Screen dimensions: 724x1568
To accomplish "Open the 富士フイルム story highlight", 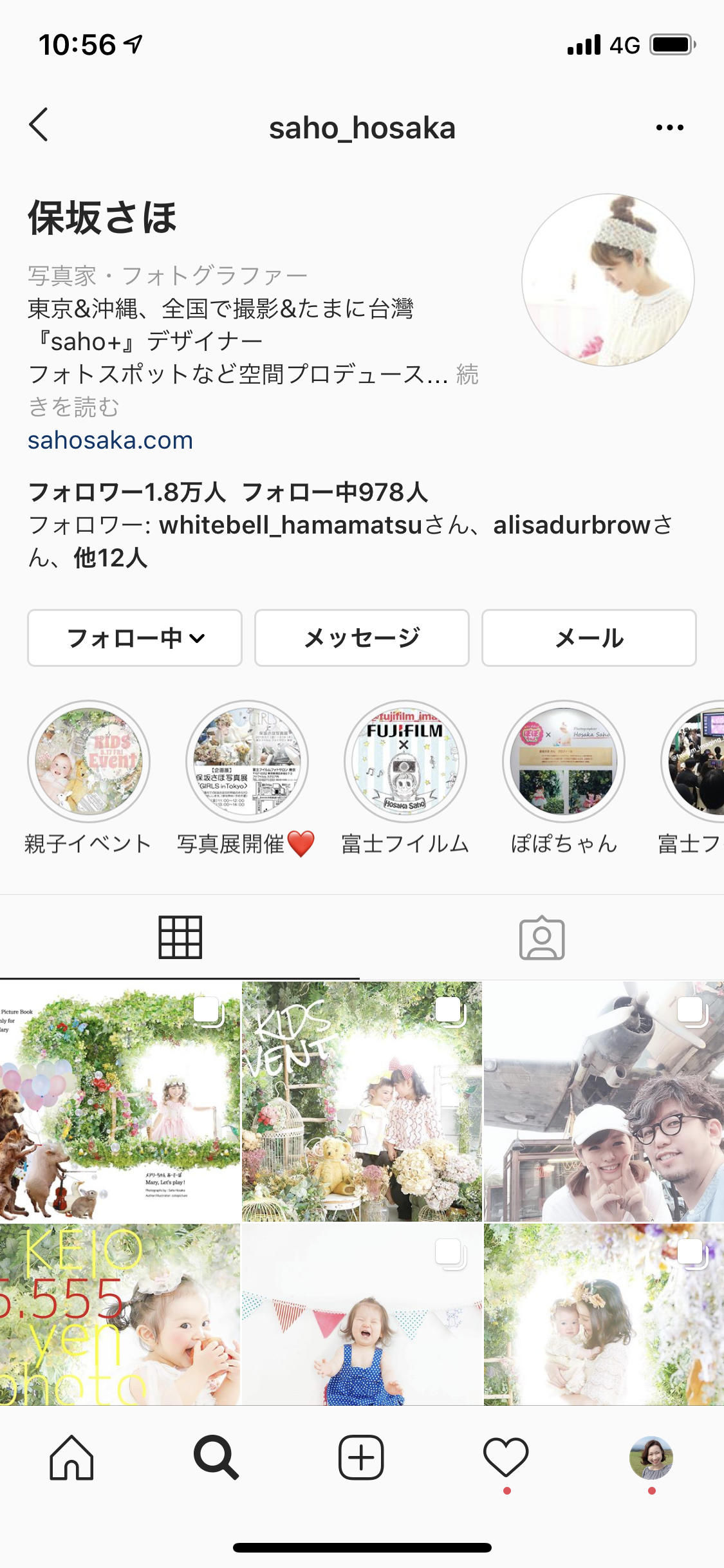I will pos(405,761).
